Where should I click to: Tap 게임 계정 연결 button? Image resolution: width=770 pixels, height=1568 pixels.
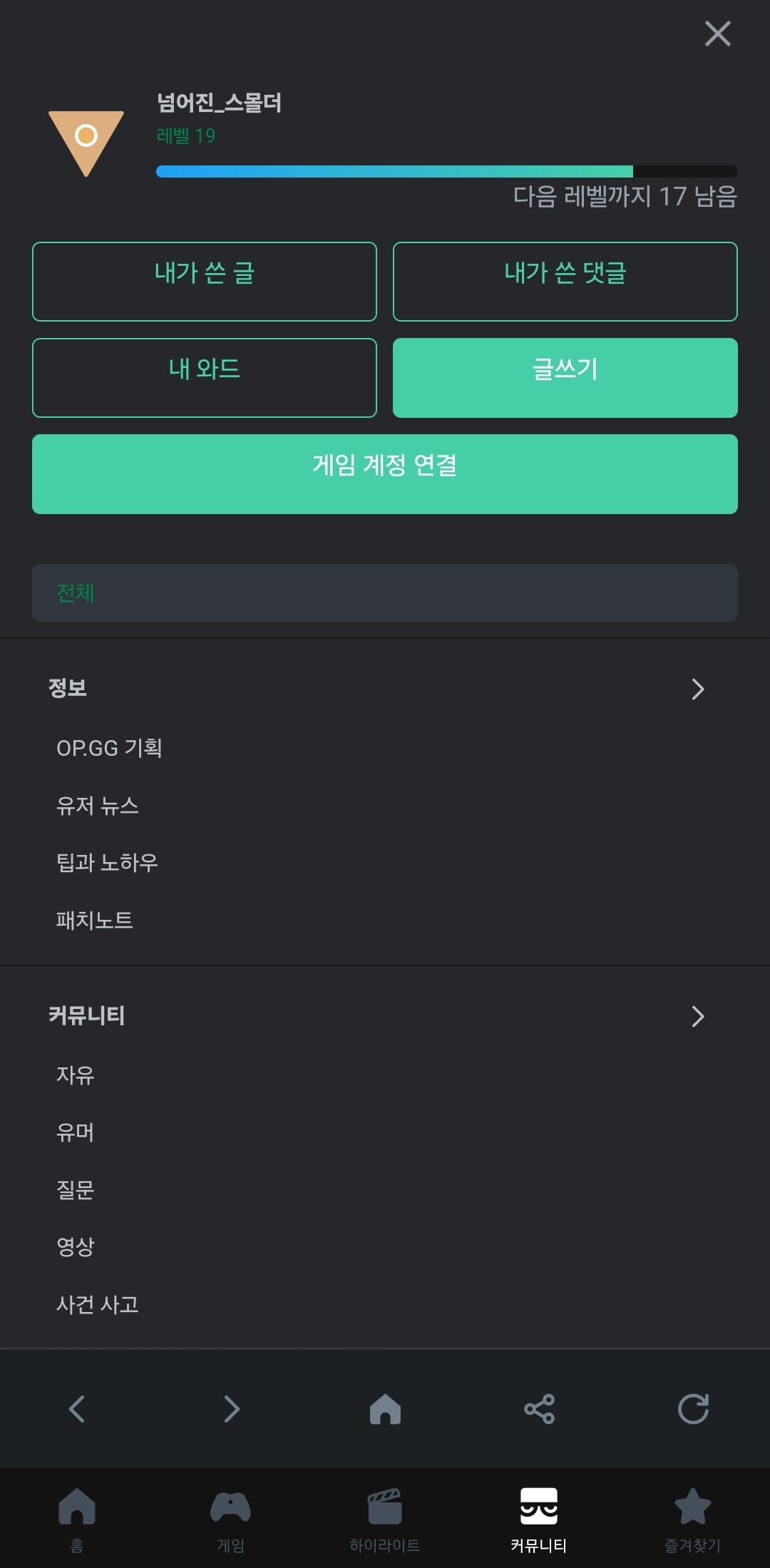(385, 473)
